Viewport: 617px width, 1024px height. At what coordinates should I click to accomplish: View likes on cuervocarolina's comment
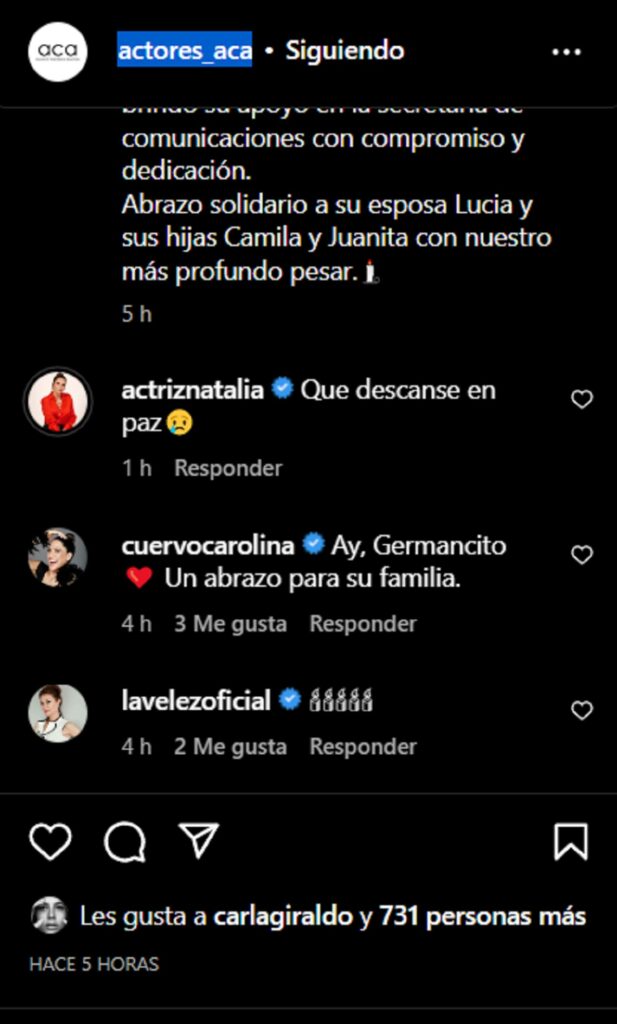230,624
